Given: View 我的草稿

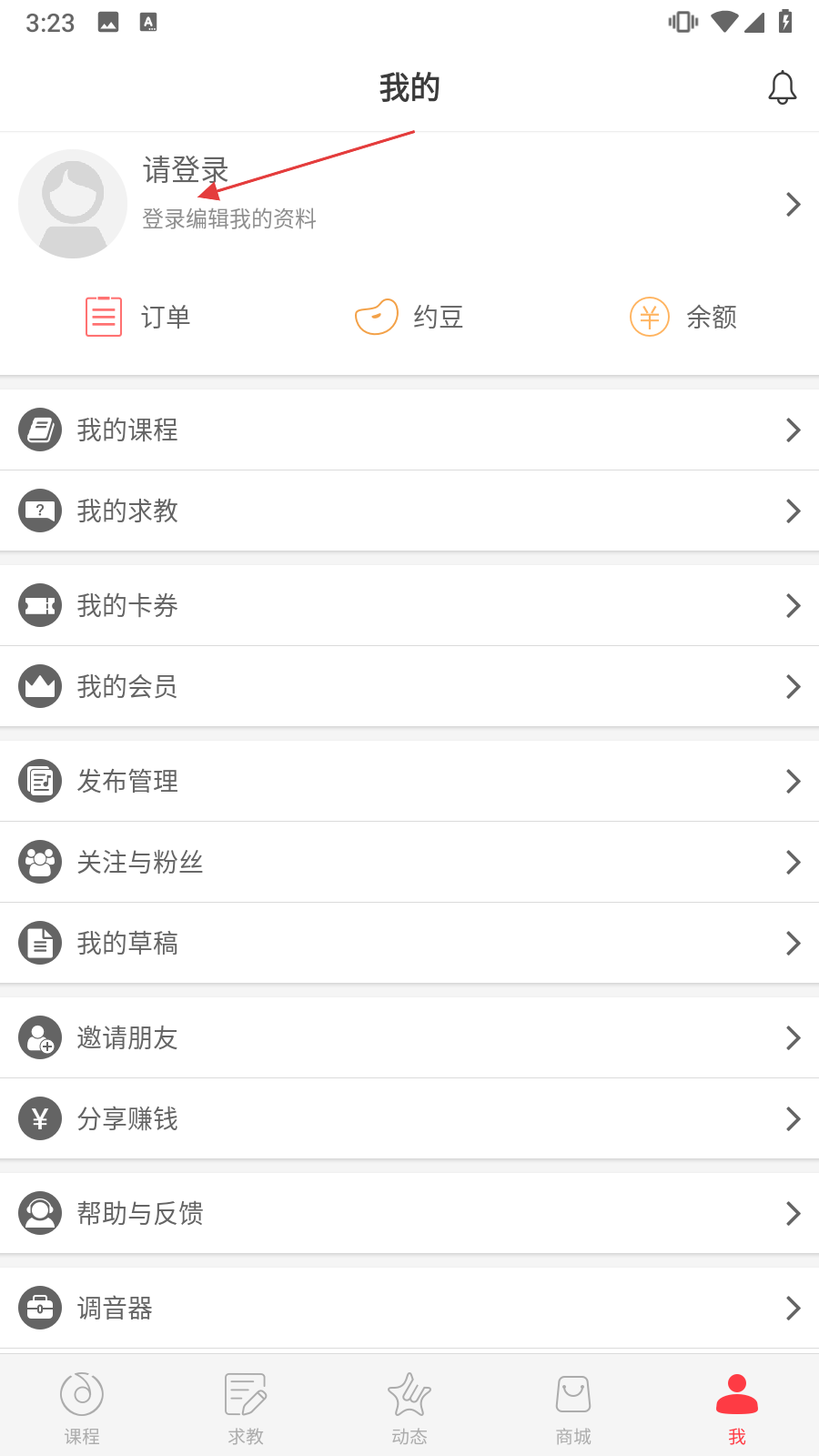Looking at the screenshot, I should [409, 943].
